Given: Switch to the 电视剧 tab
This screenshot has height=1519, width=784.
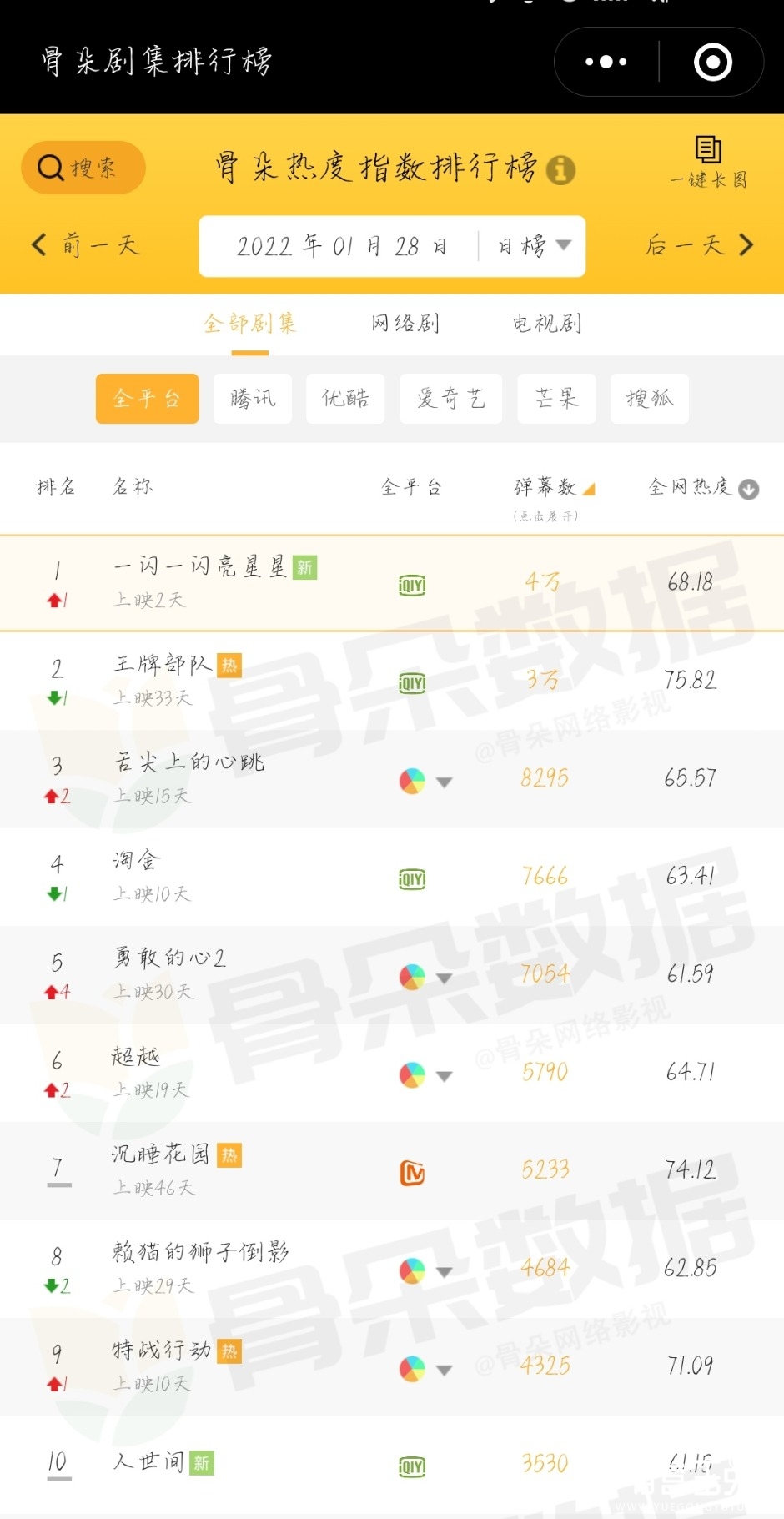Looking at the screenshot, I should pyautogui.click(x=546, y=324).
